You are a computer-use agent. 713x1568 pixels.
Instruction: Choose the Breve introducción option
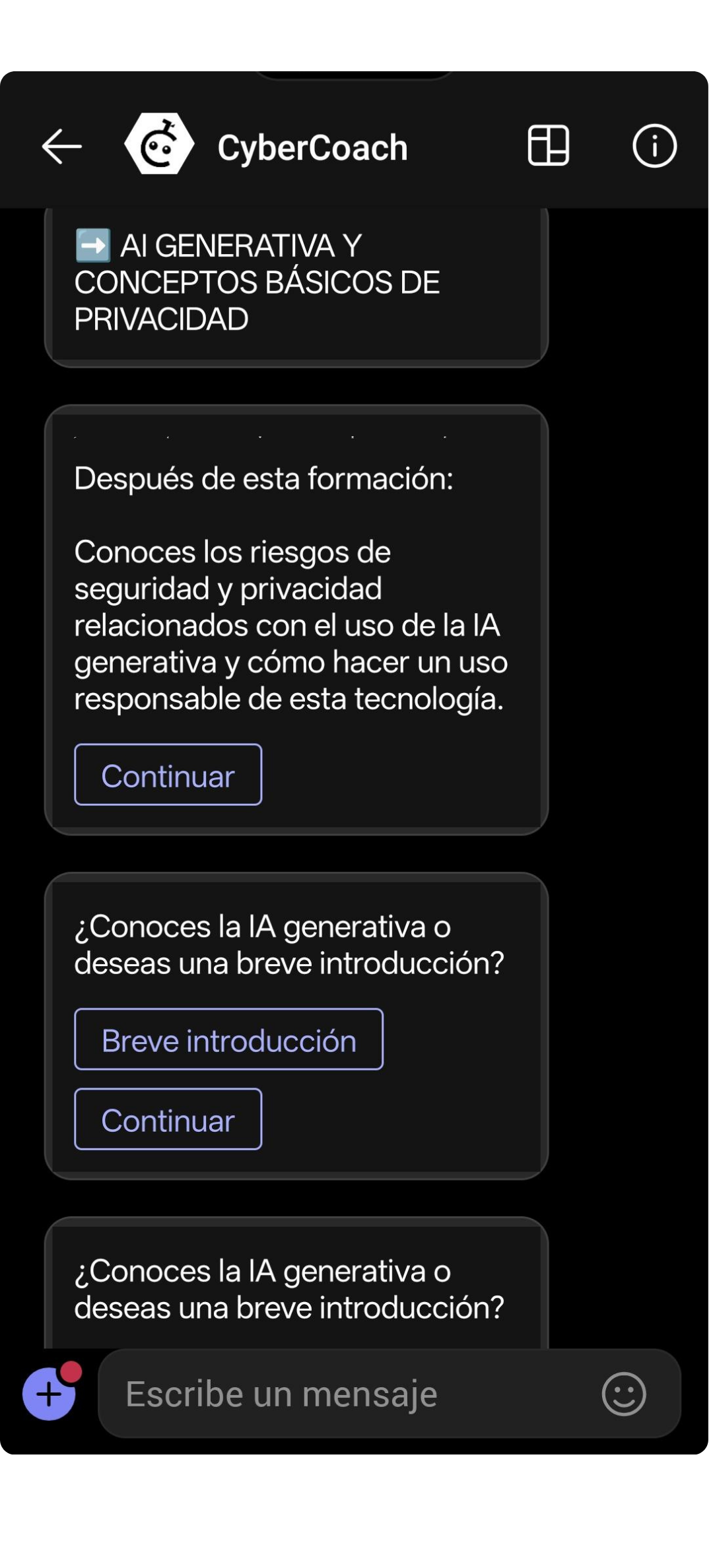point(228,1039)
